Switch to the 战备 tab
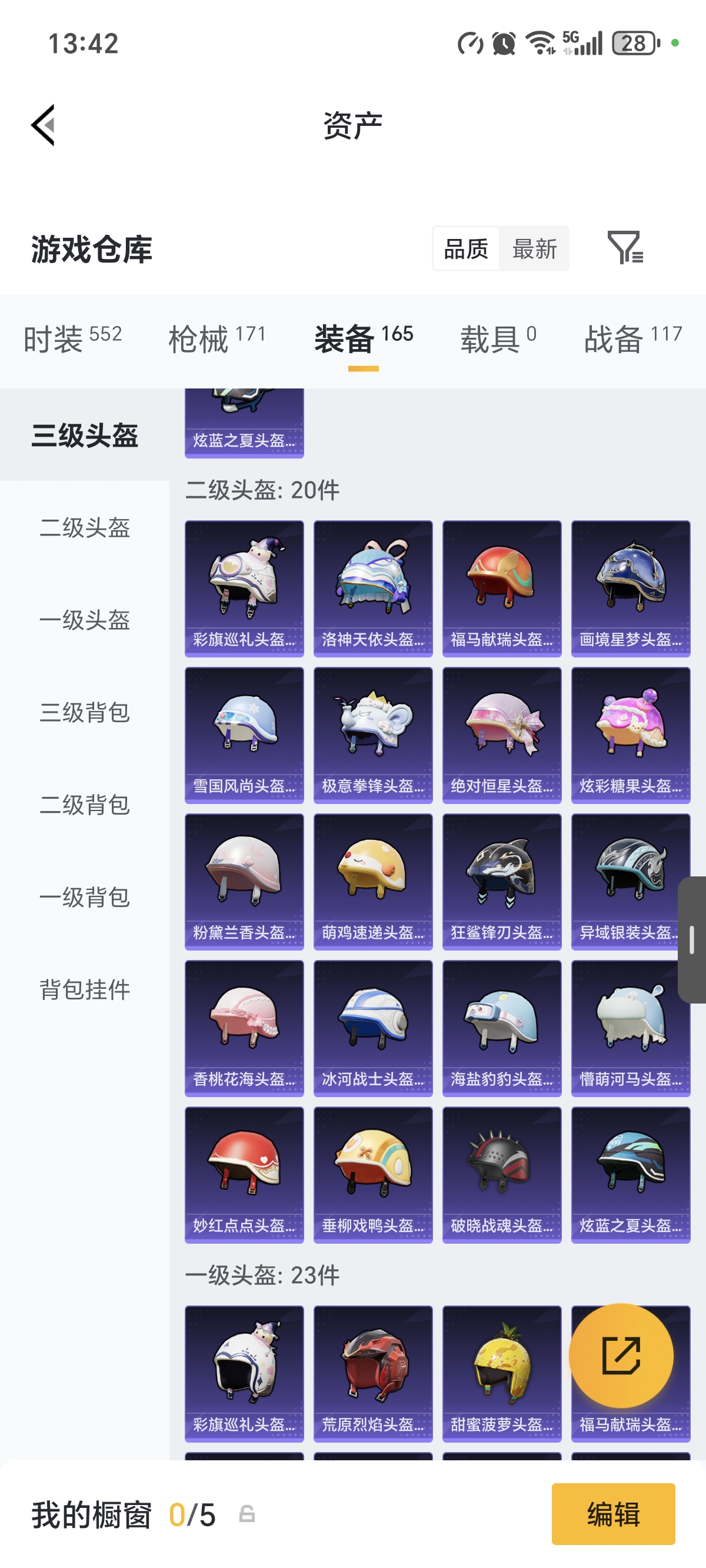 pos(633,338)
